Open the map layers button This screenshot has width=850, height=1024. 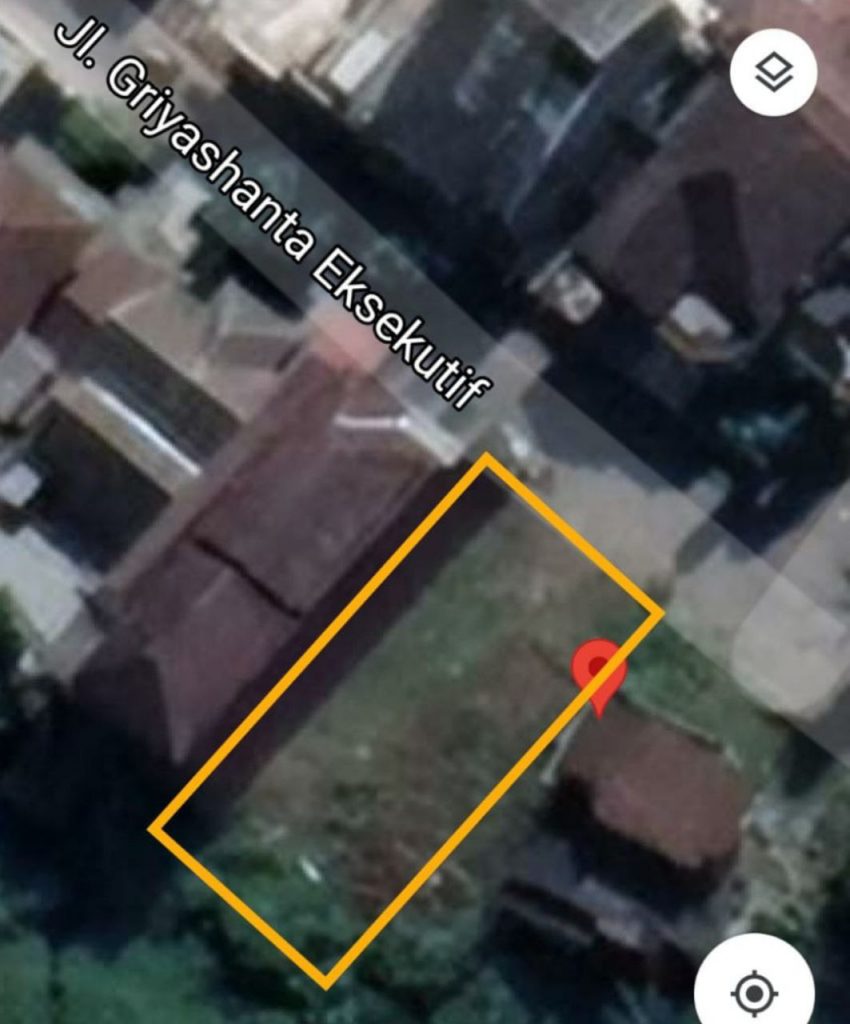773,72
